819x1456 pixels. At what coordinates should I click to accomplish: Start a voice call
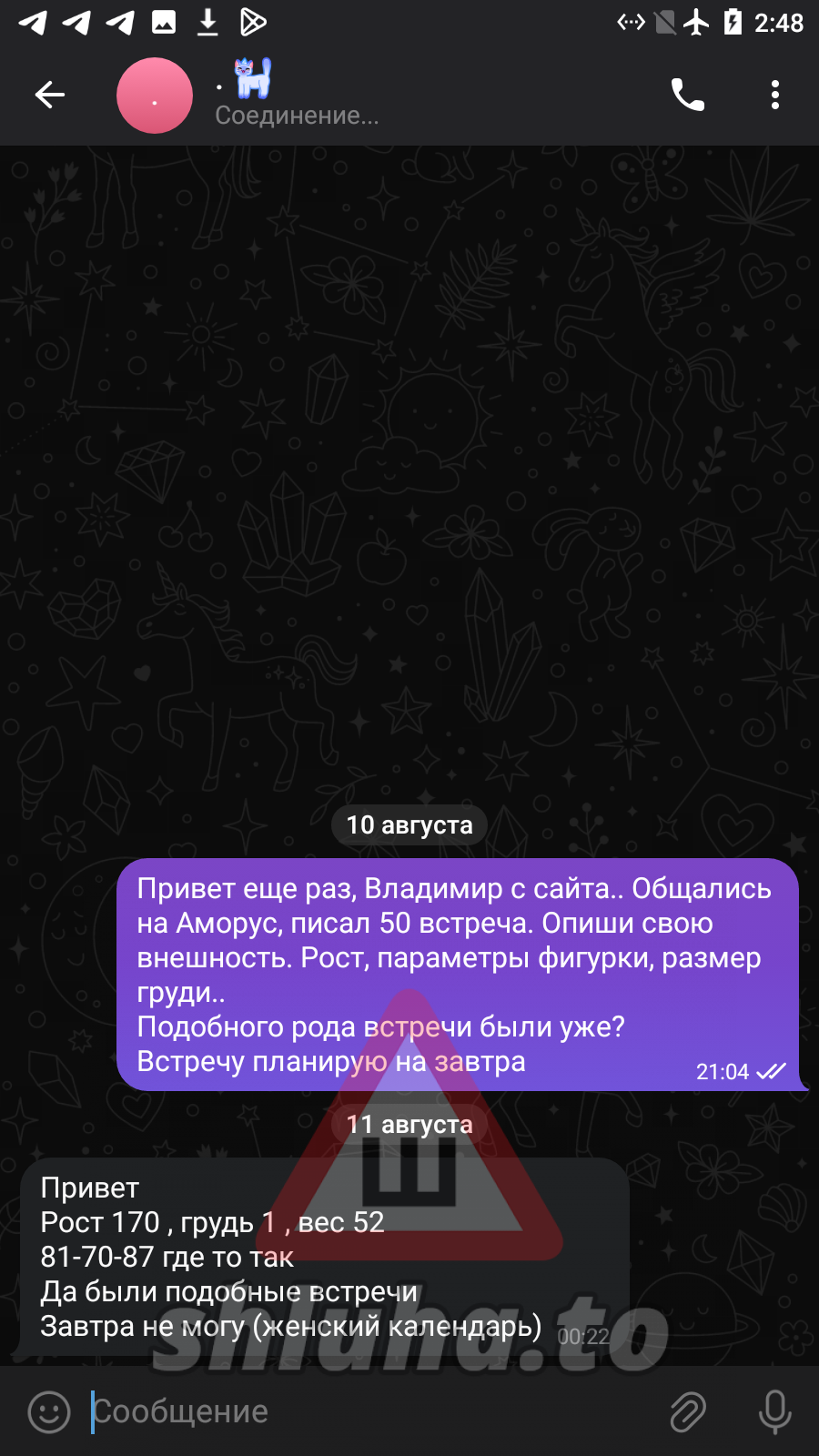[687, 95]
